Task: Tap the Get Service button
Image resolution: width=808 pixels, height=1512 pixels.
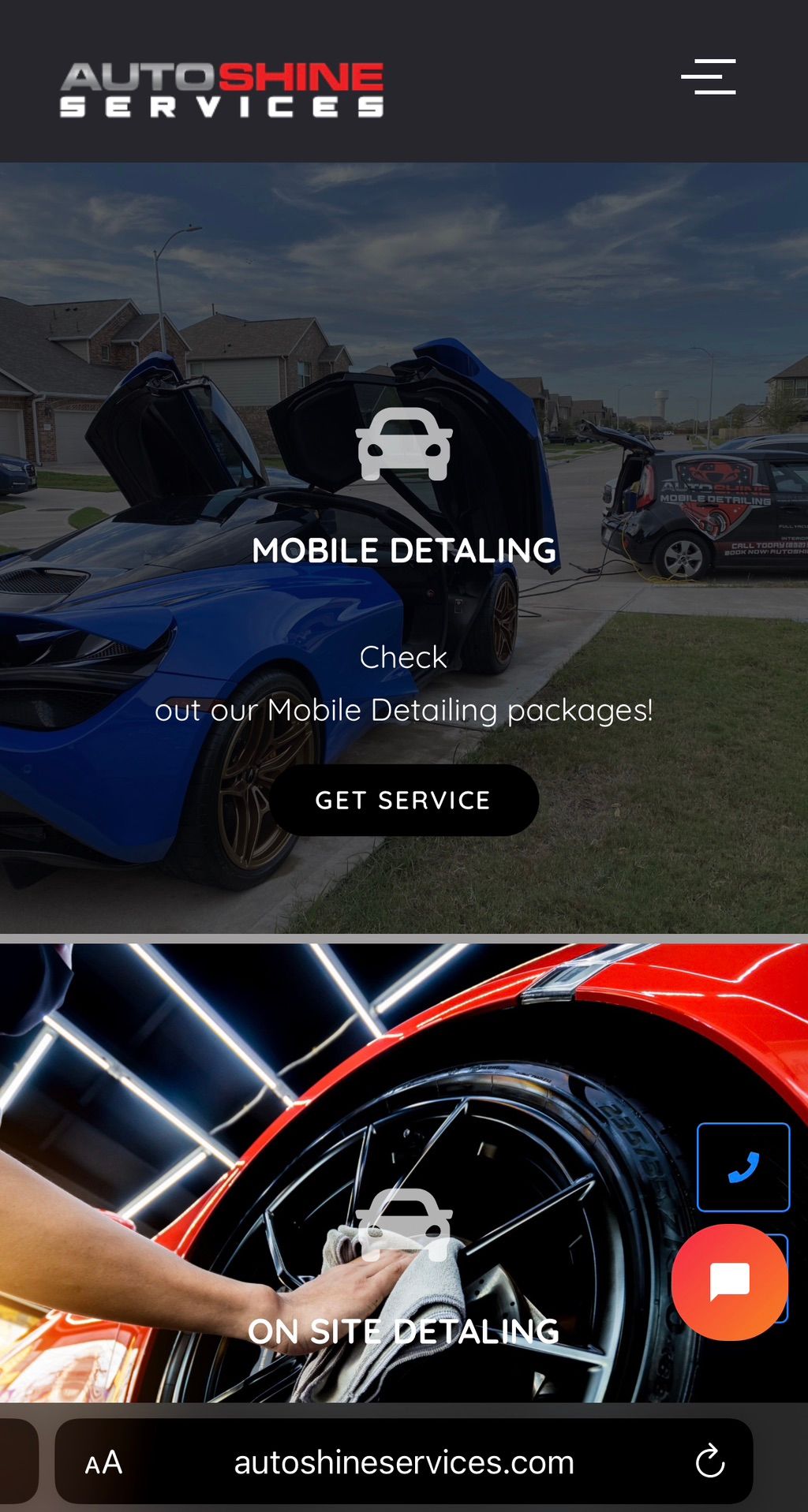Action: [x=404, y=800]
